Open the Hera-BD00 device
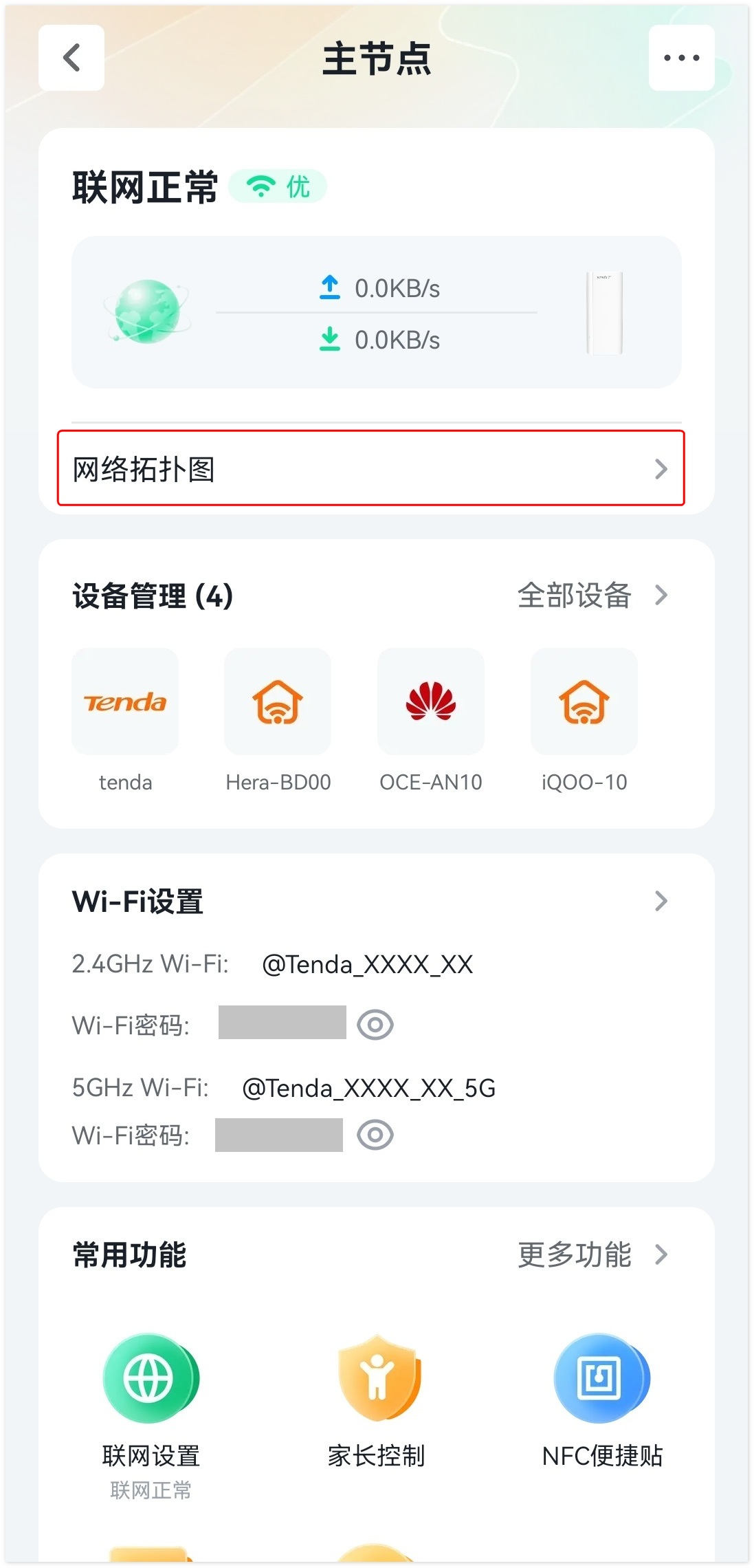The image size is (754, 1568). pyautogui.click(x=278, y=702)
